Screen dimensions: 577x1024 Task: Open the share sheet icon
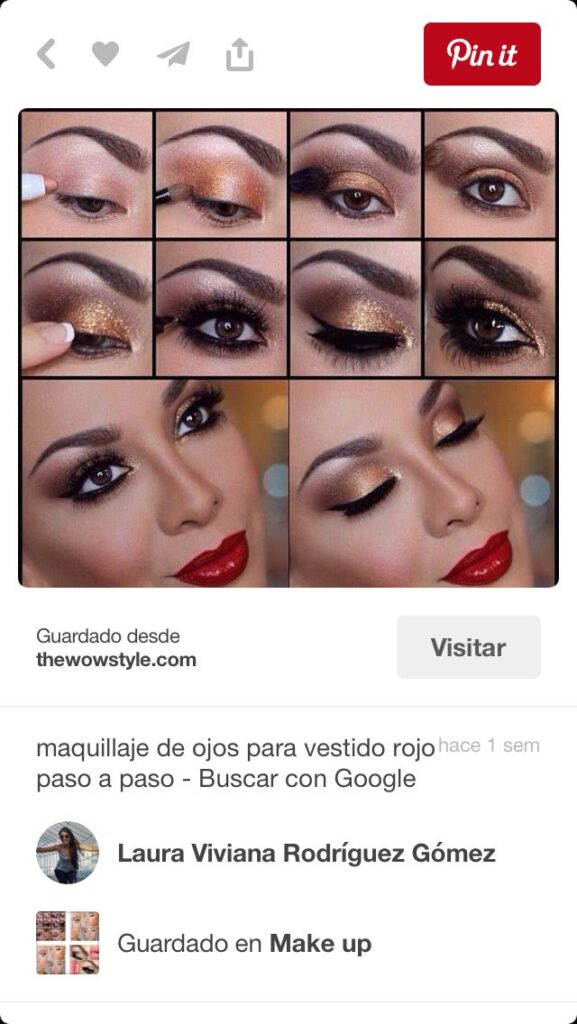pyautogui.click(x=240, y=54)
